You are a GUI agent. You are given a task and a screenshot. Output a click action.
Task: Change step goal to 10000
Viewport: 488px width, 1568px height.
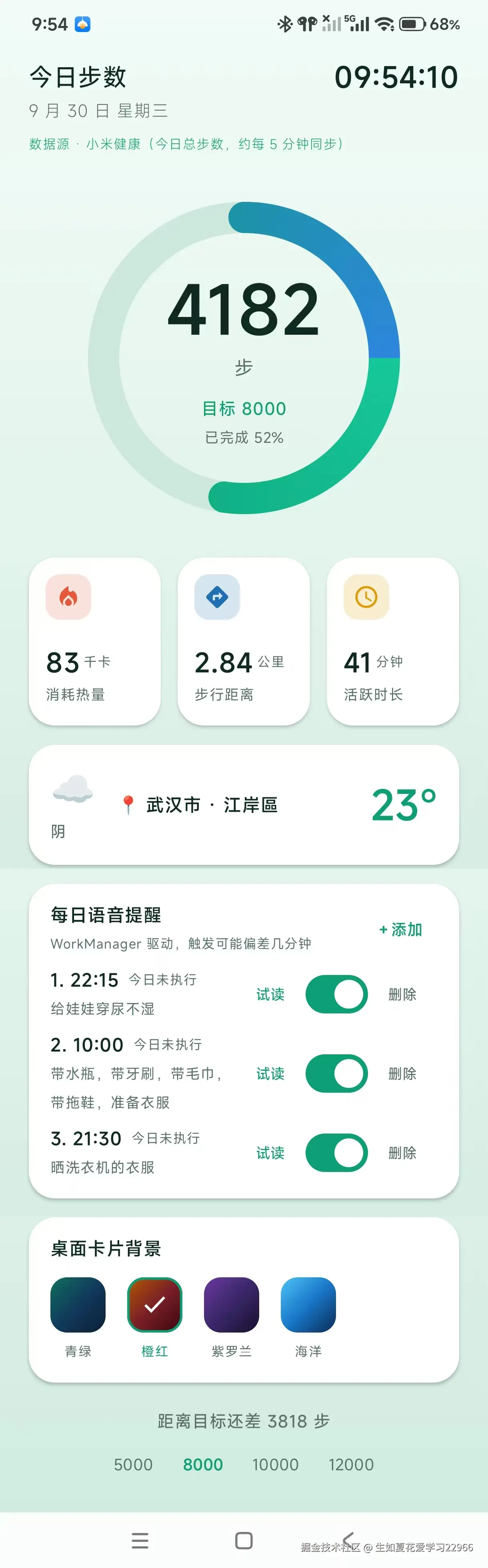coord(275,1465)
